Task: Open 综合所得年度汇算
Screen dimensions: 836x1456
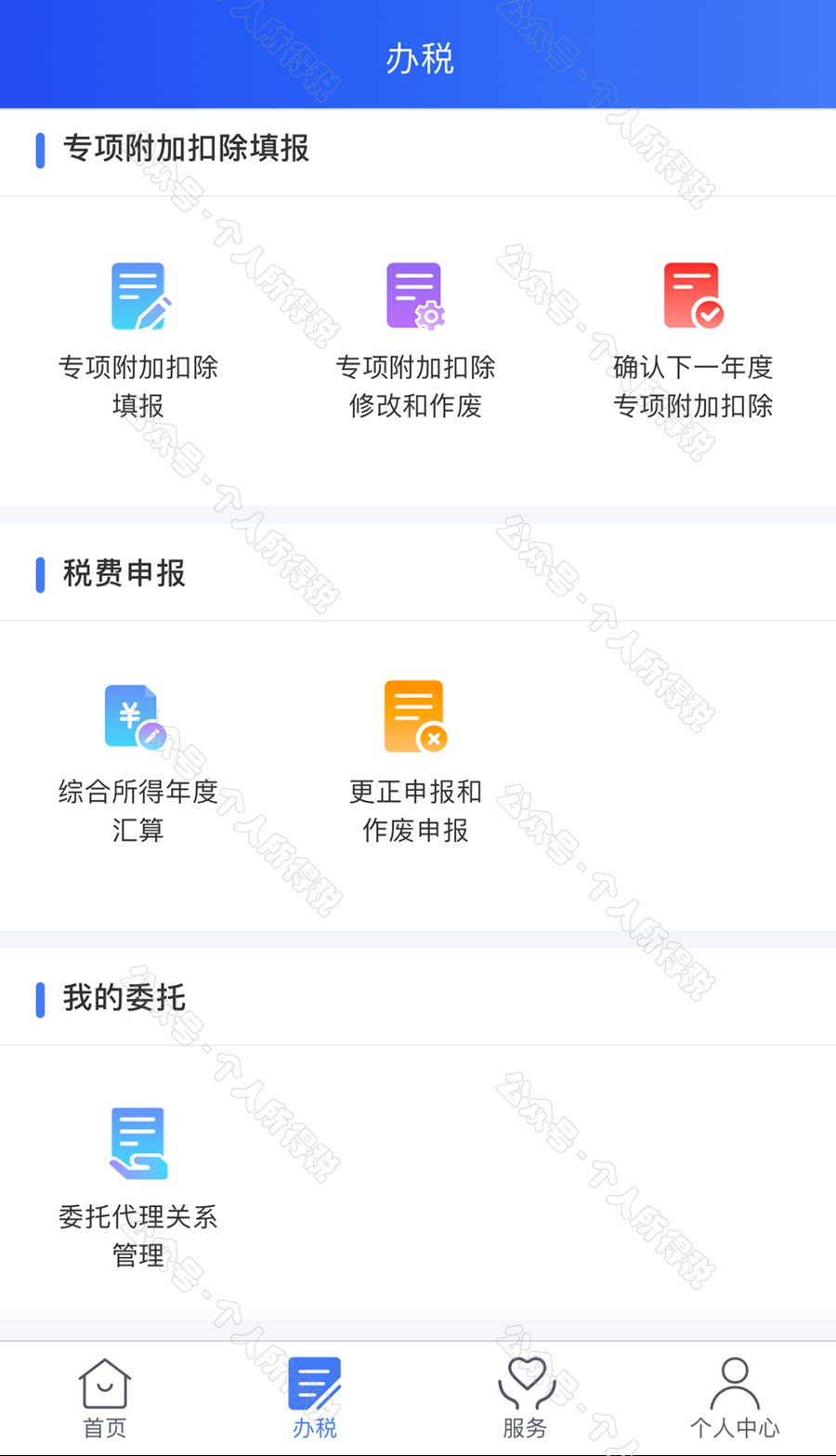Action: tap(137, 718)
